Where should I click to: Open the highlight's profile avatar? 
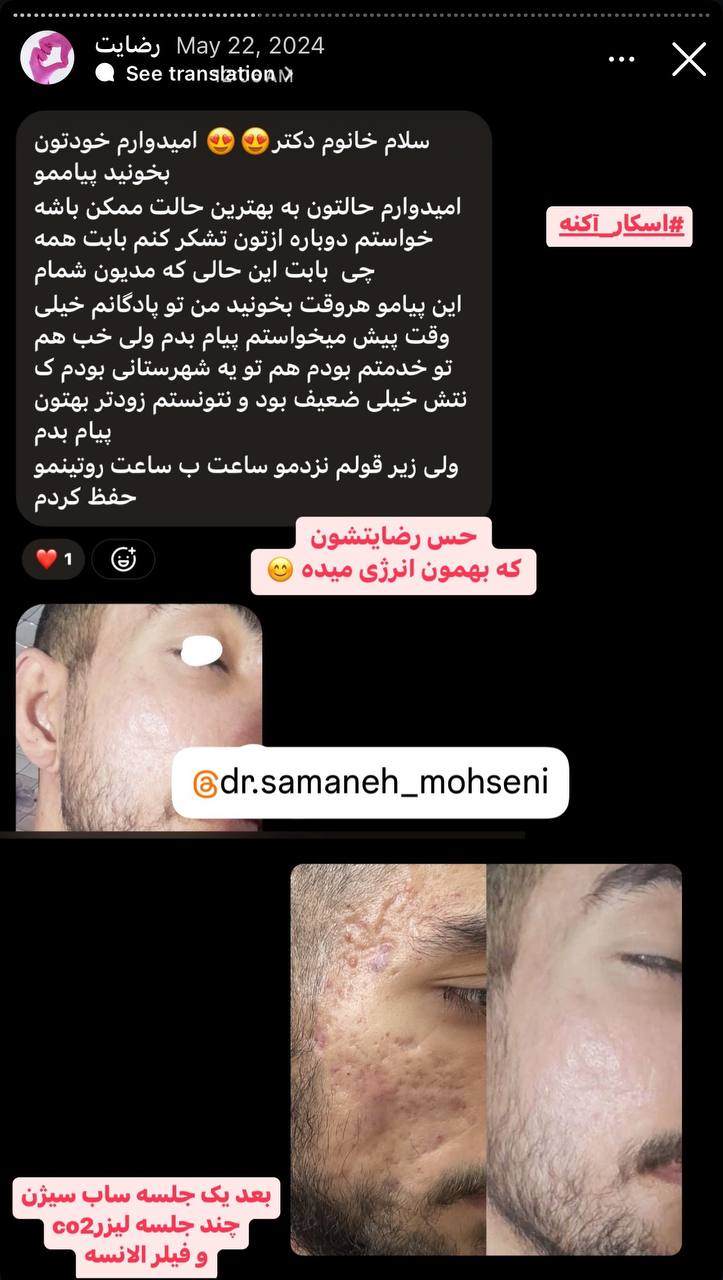[47, 58]
